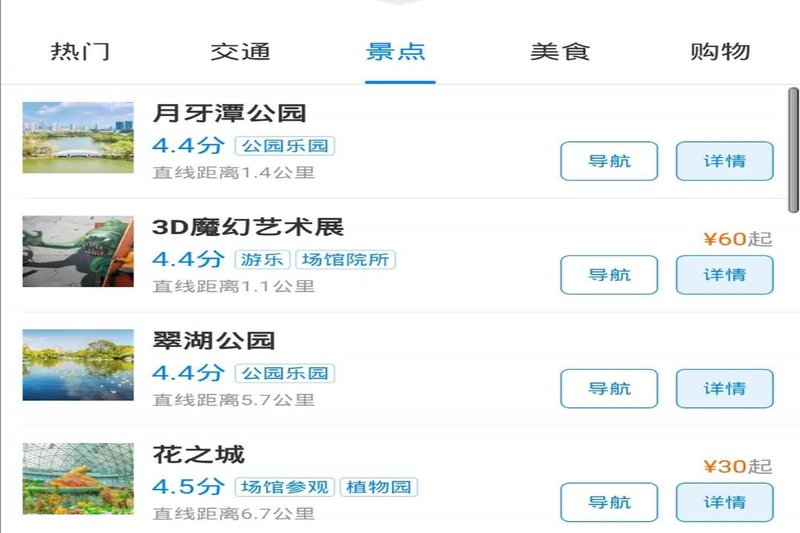The image size is (800, 533).
Task: Navigate to 月牙潭公园
Action: [609, 161]
